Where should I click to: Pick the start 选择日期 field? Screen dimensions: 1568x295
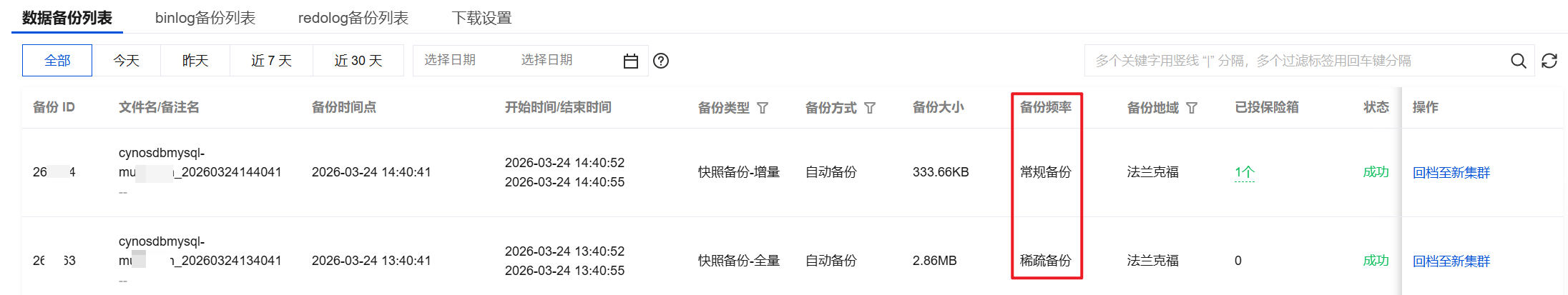[x=450, y=60]
